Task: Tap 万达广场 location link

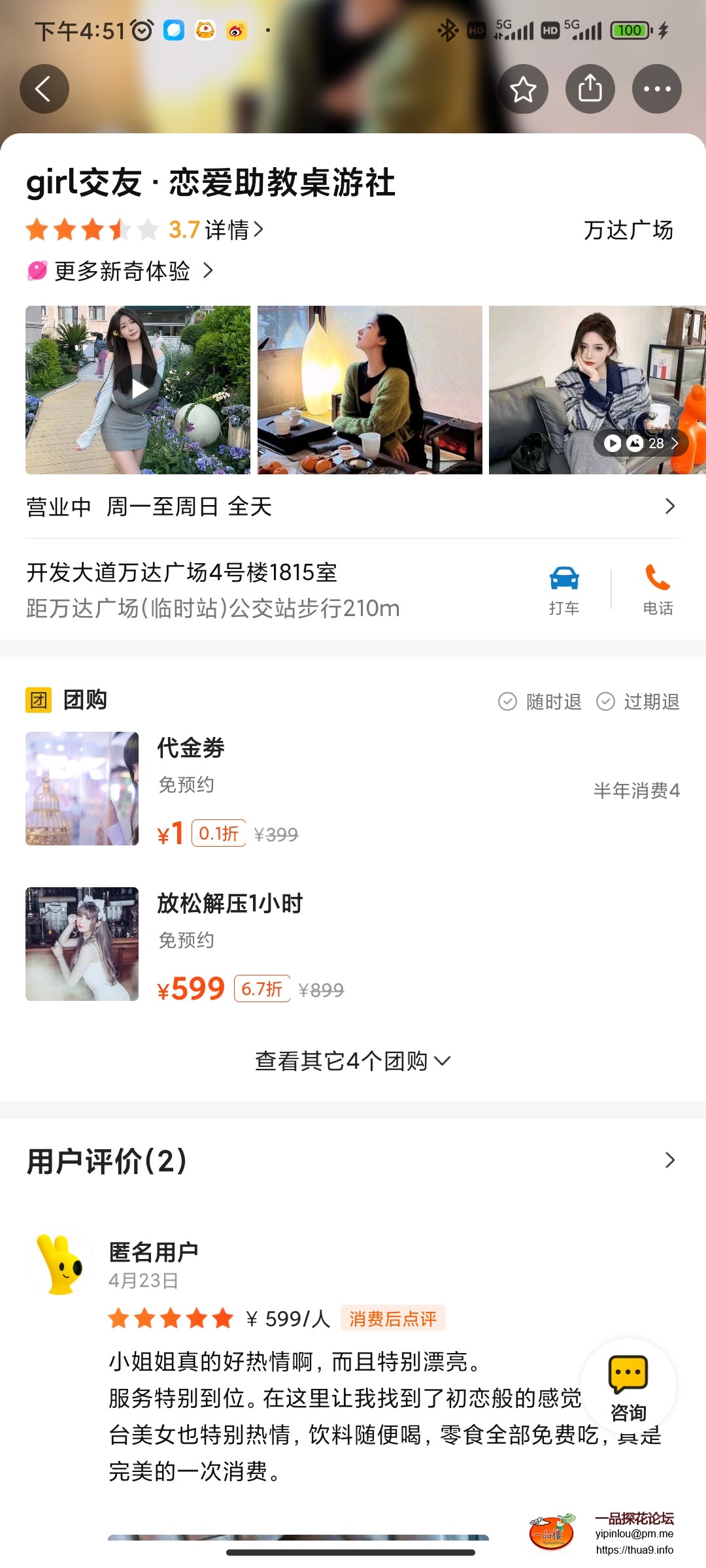Action: 628,230
